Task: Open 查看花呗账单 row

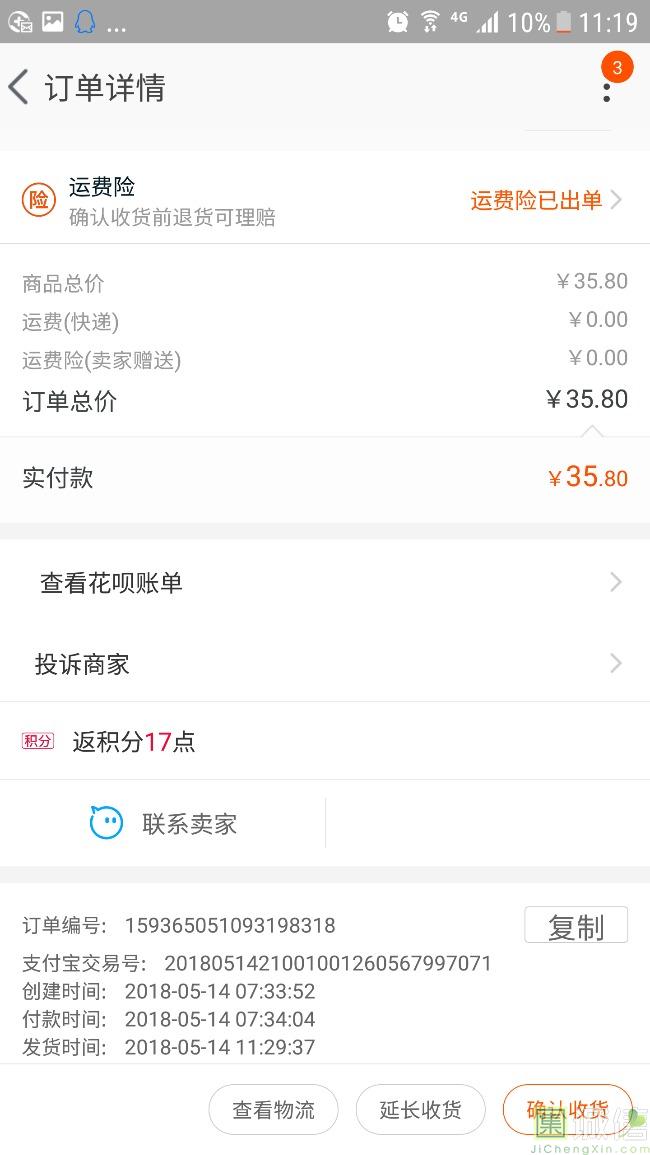Action: (324, 583)
